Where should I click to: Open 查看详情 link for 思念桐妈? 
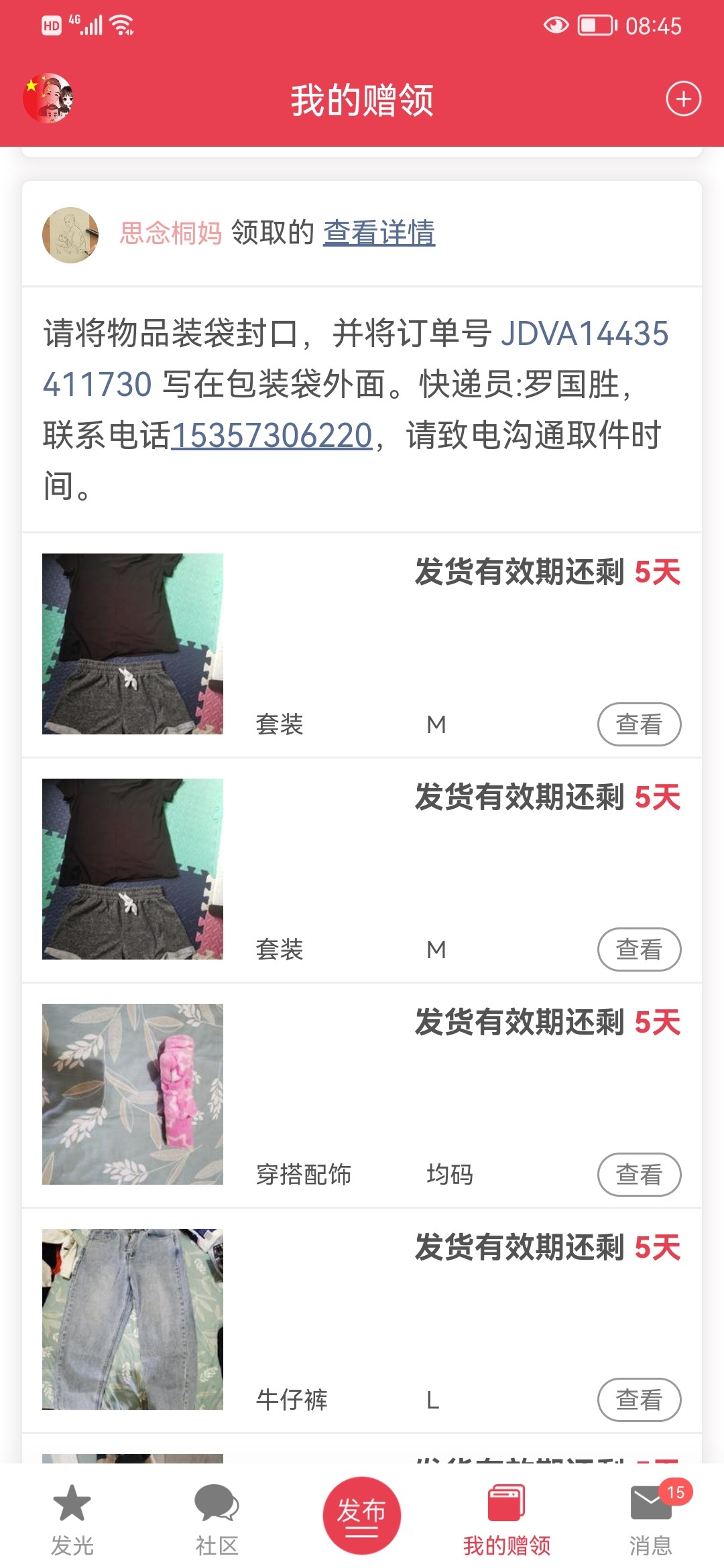(x=379, y=233)
